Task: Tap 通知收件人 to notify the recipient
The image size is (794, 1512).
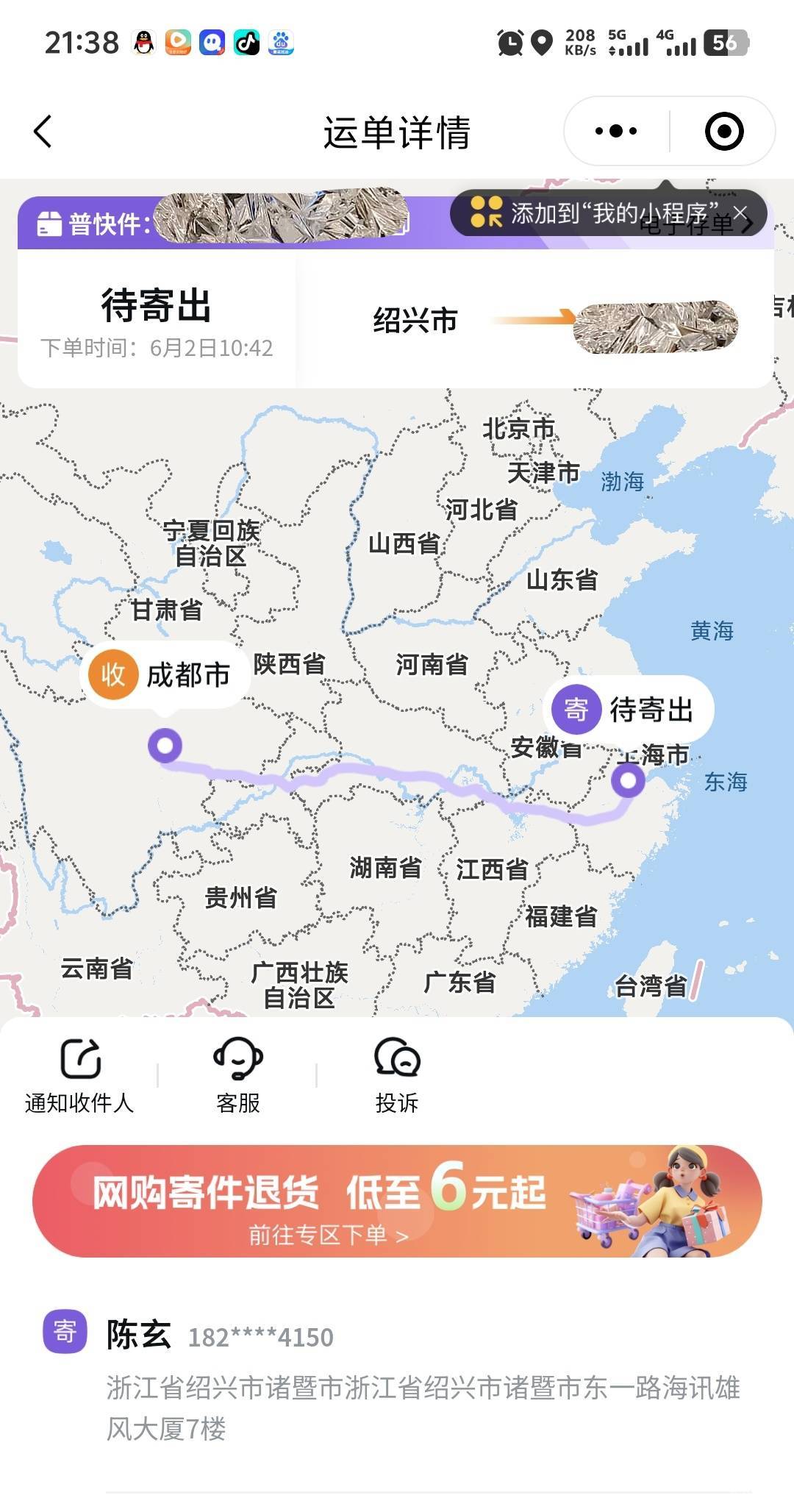Action: [x=79, y=1075]
